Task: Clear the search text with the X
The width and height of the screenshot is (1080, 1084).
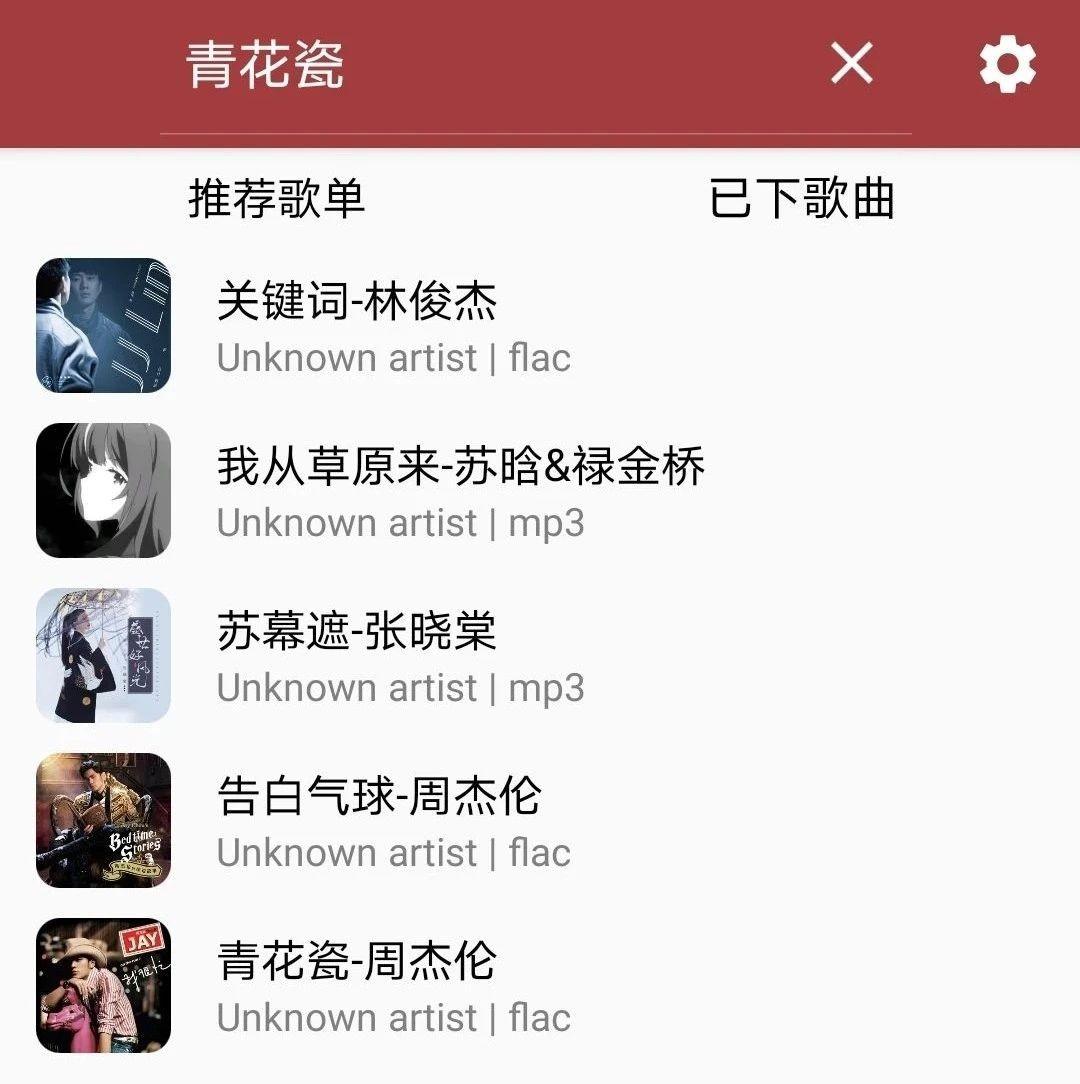Action: point(852,64)
